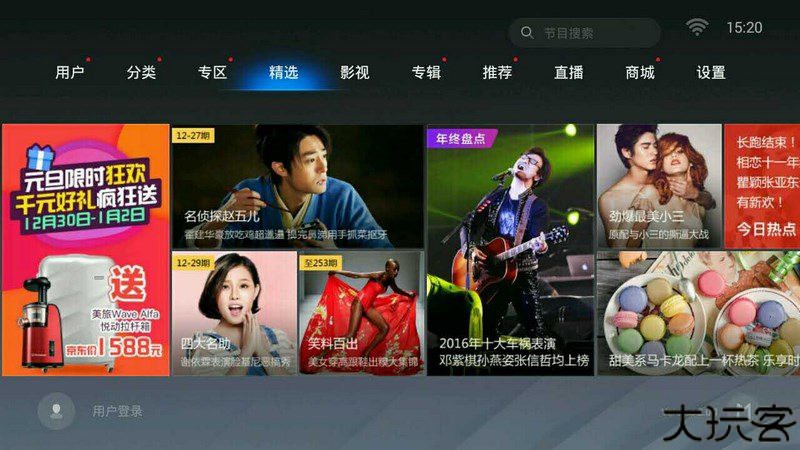Switch to the 分类 tab
Screen dimensions: 800x450
click(x=141, y=72)
